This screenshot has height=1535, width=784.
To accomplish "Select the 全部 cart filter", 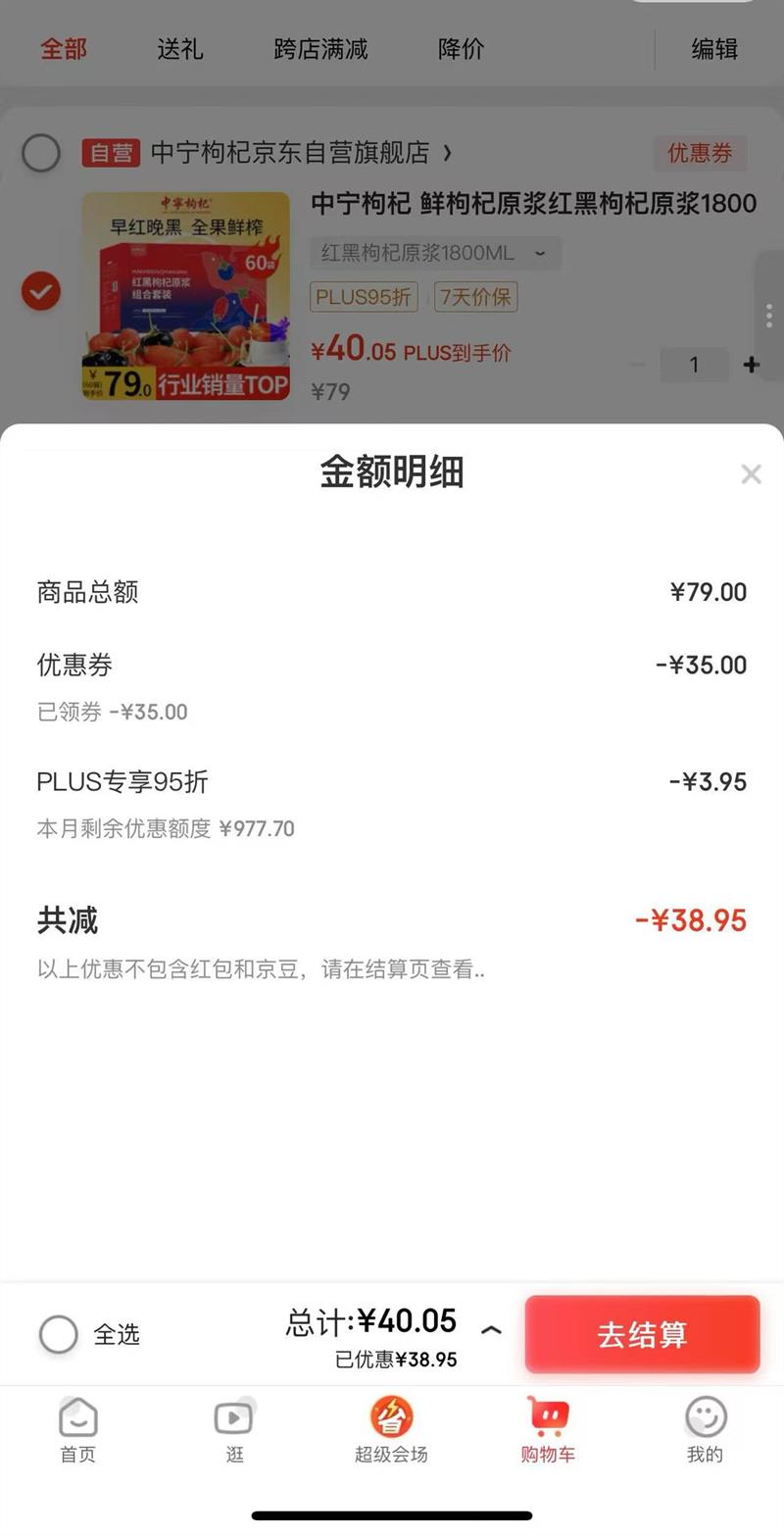I will 64,49.
